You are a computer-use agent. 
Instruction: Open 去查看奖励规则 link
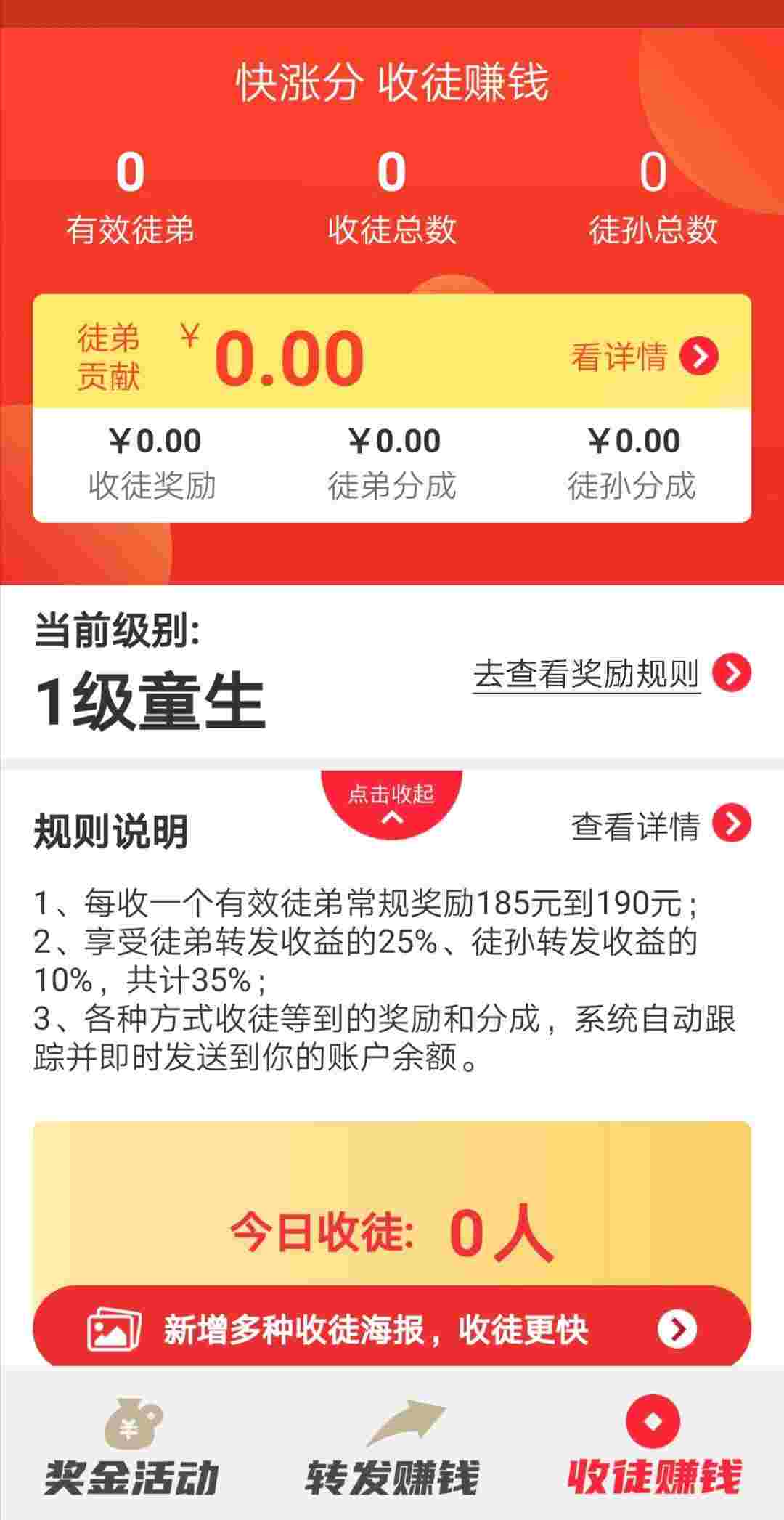click(x=612, y=674)
